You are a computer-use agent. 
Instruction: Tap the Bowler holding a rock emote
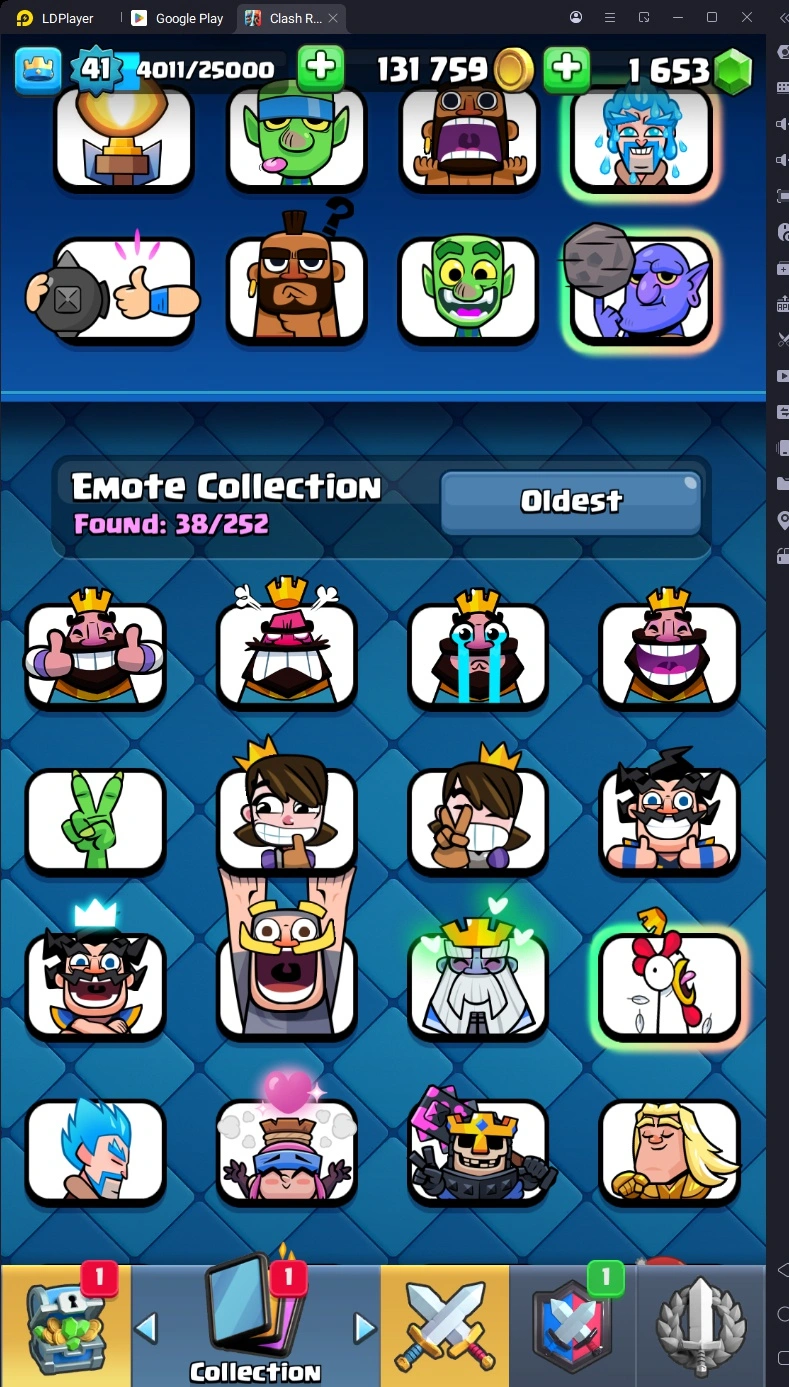pos(641,289)
